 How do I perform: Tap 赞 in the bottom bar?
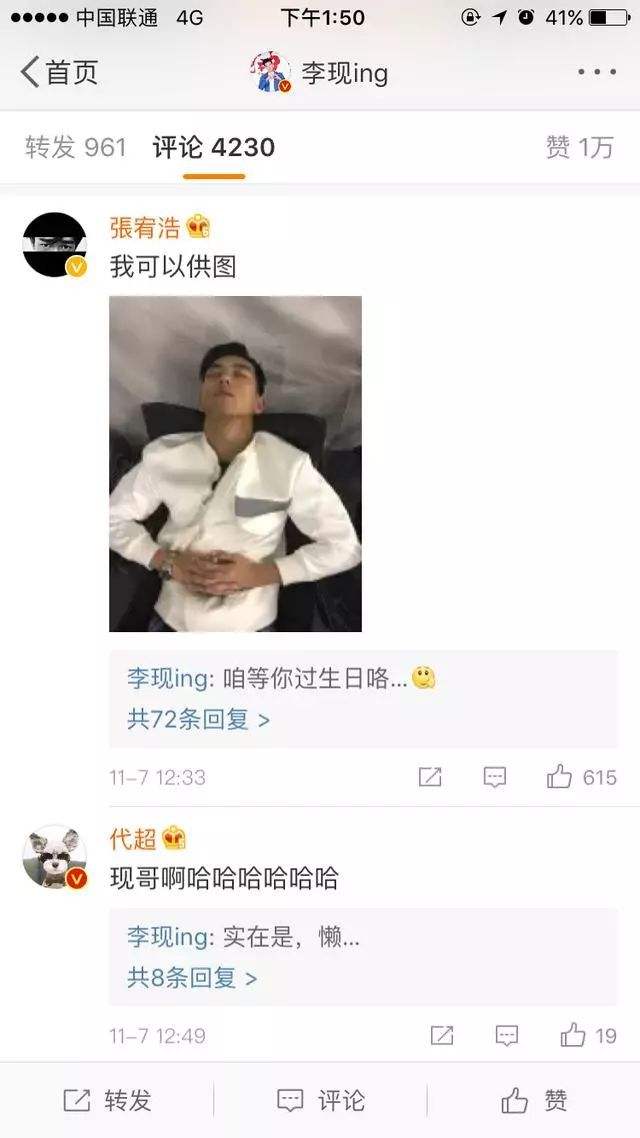point(534,1101)
